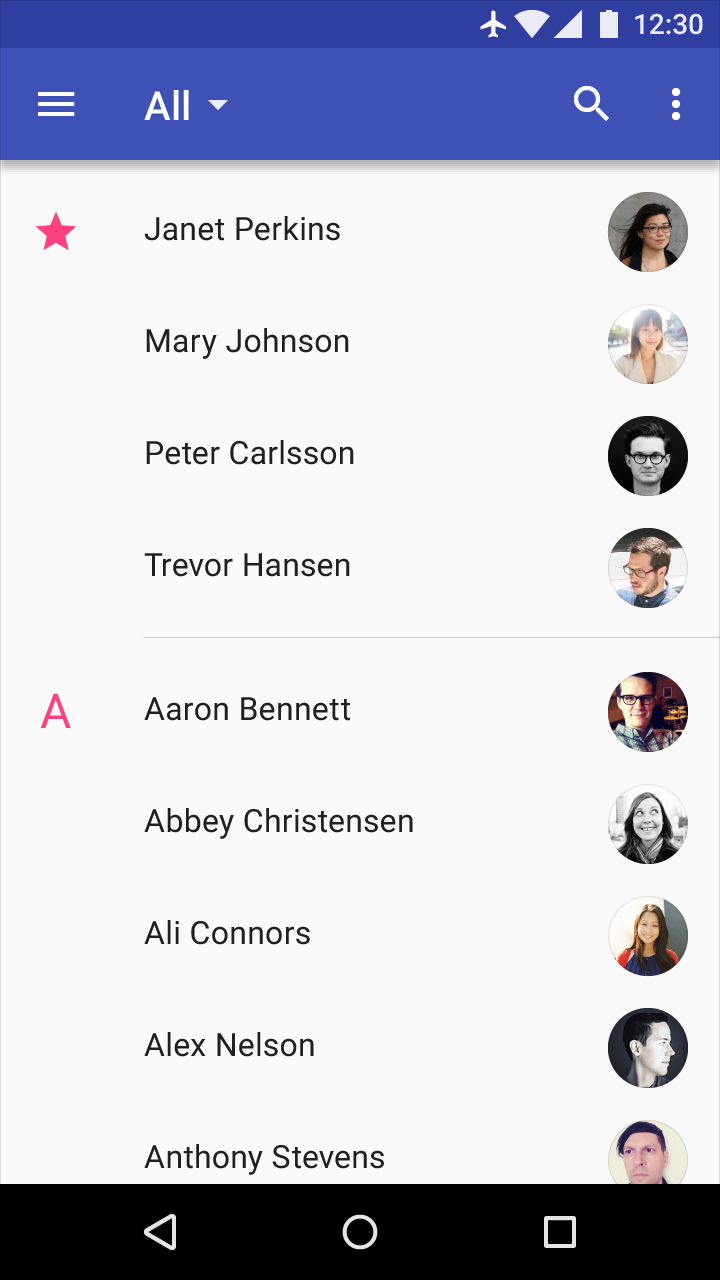
Task: Open Janet Perkins contact
Action: click(360, 232)
